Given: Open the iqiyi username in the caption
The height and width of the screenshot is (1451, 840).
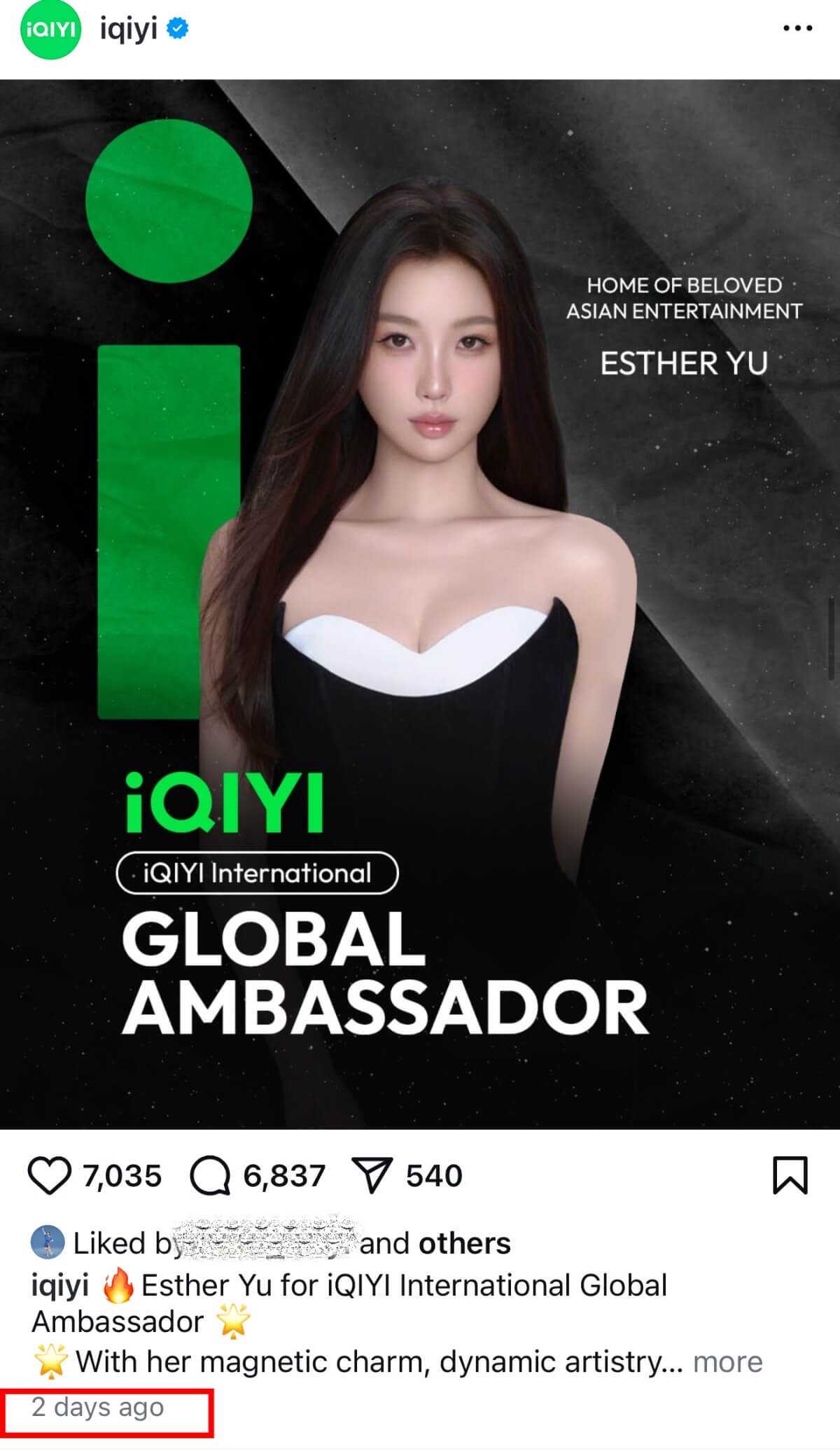Looking at the screenshot, I should (x=59, y=1286).
